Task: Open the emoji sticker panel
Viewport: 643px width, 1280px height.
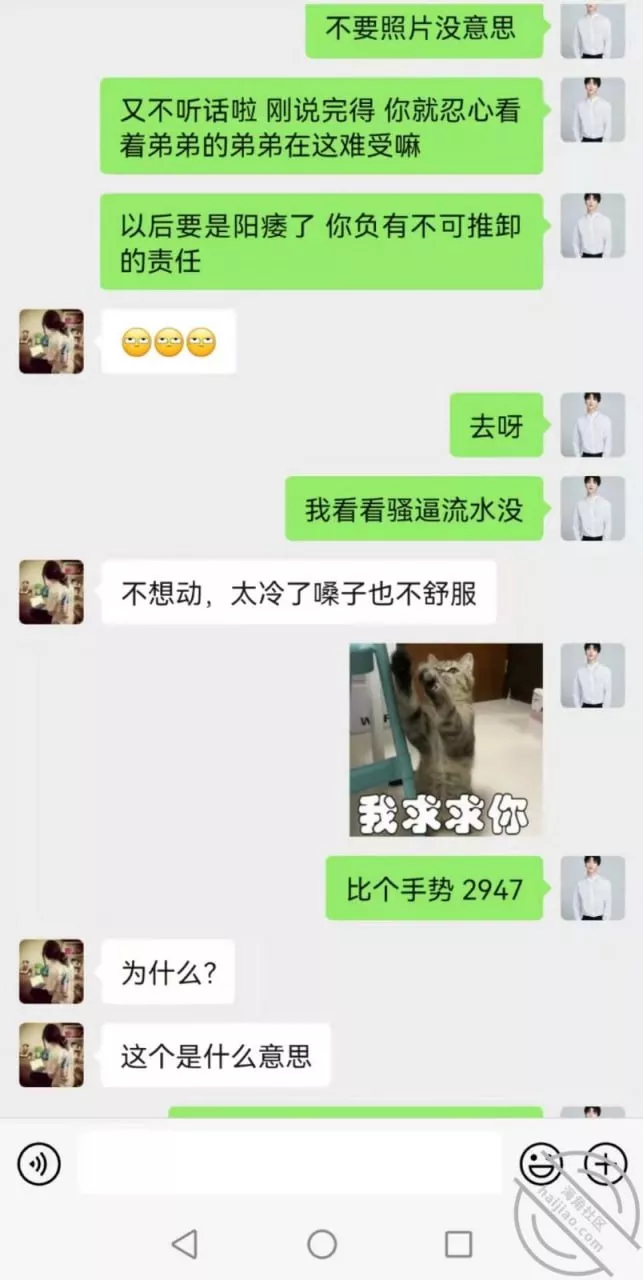Action: click(540, 1163)
